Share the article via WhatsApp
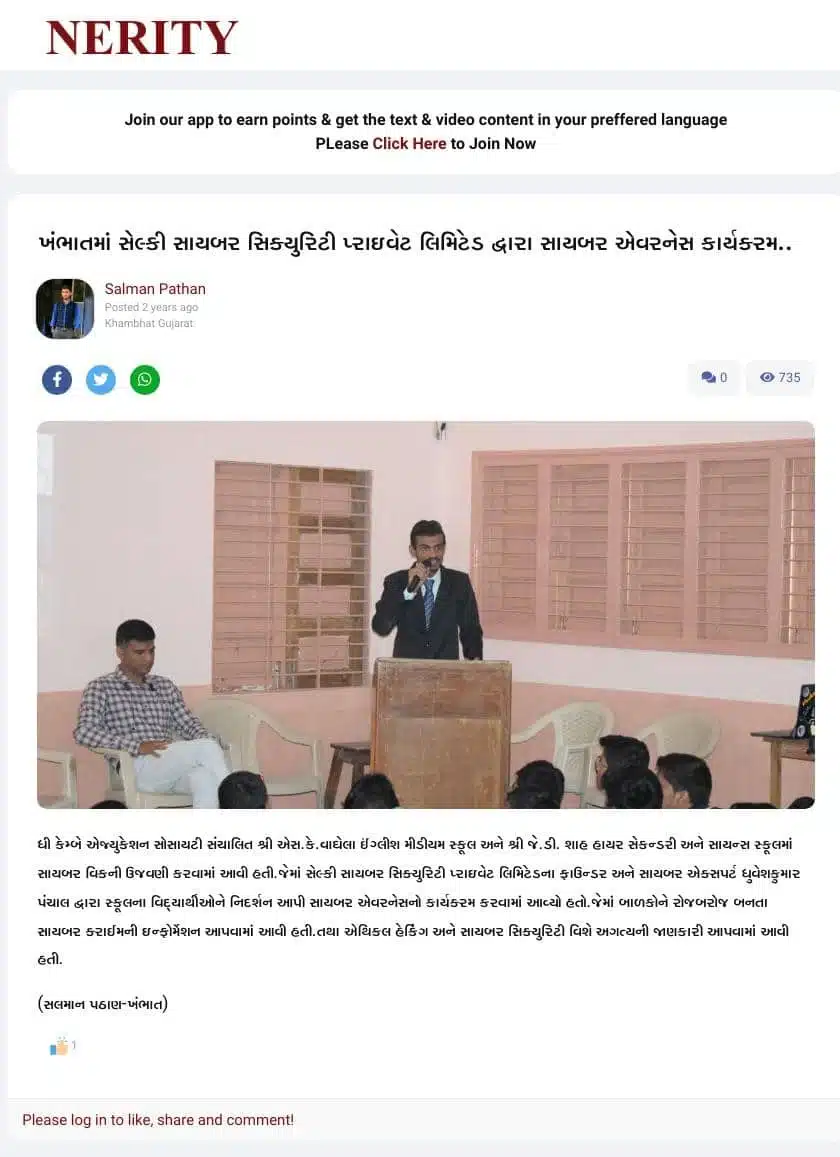The height and width of the screenshot is (1157, 840). click(145, 380)
